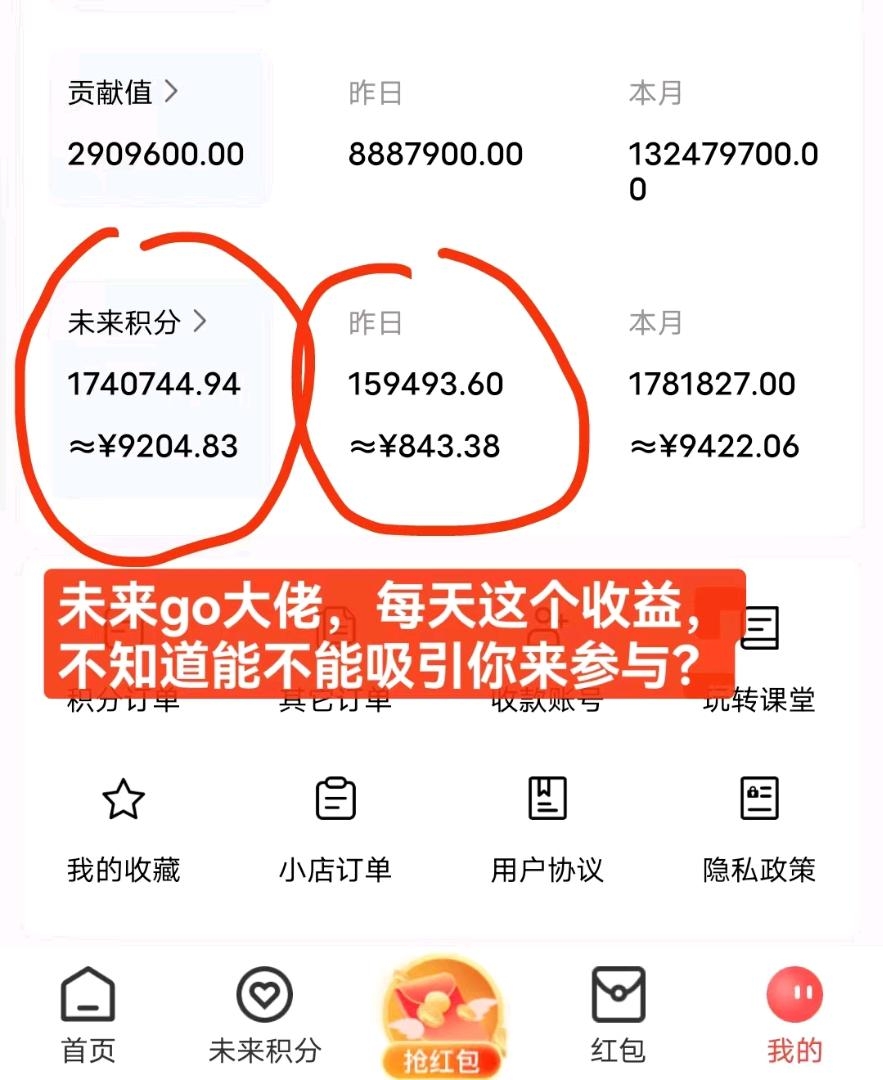Screen dimensions: 883x1080
Task: Open the 贡献值 details
Action: tap(123, 93)
